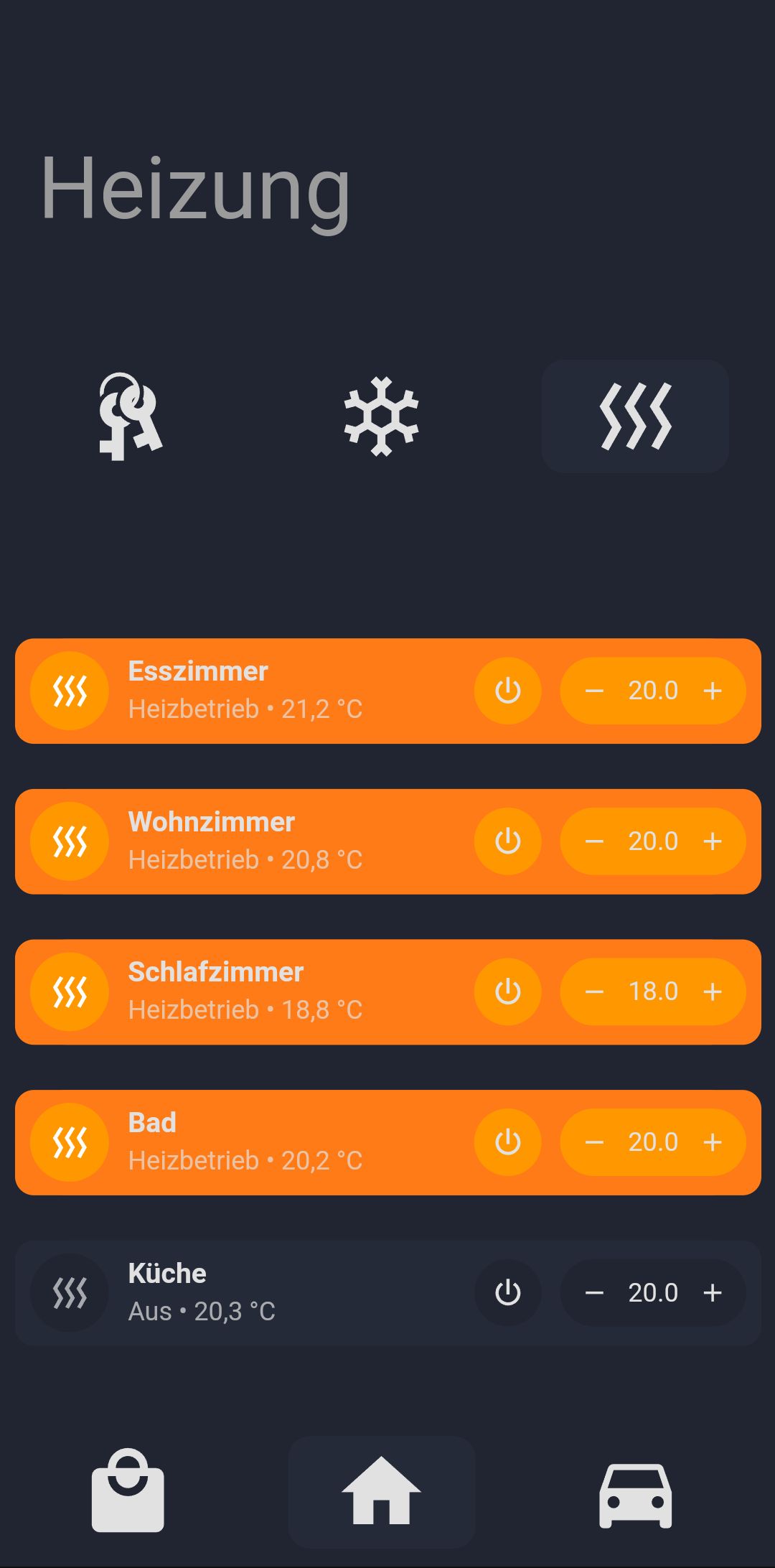Raise Küche setpoint with plus
This screenshot has height=1568, width=775.
(713, 1293)
